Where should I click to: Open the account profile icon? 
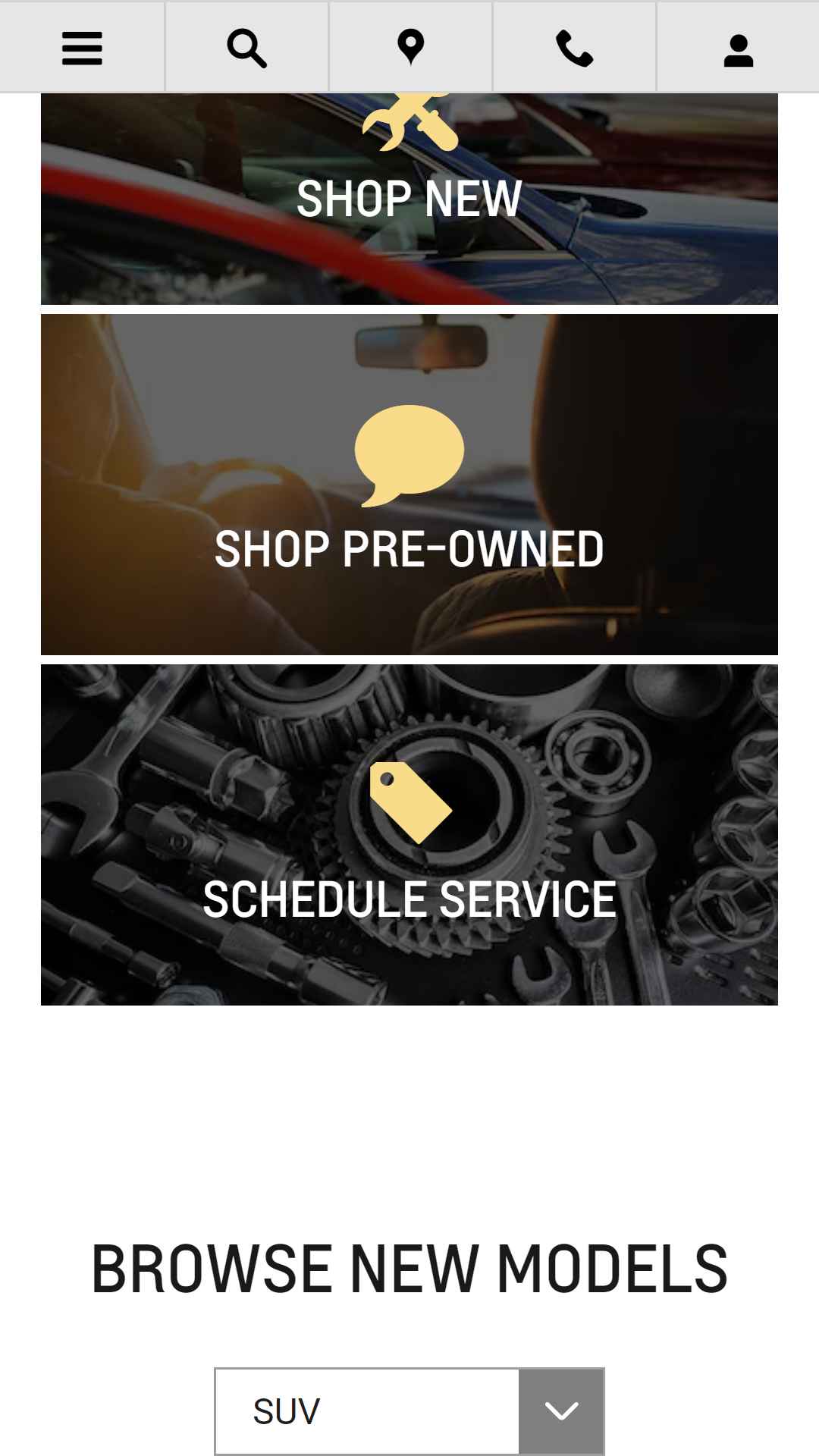[738, 47]
